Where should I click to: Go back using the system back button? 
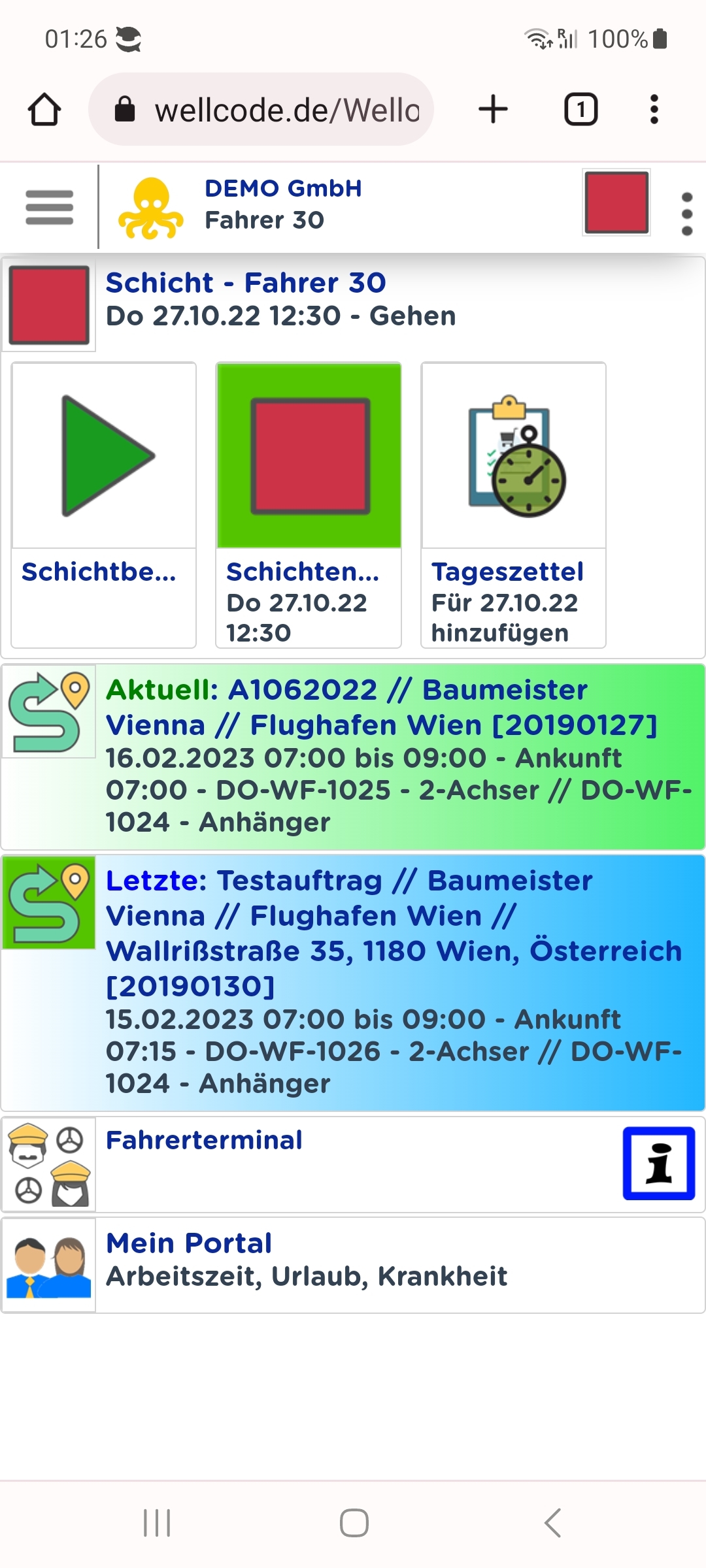pos(552,1522)
